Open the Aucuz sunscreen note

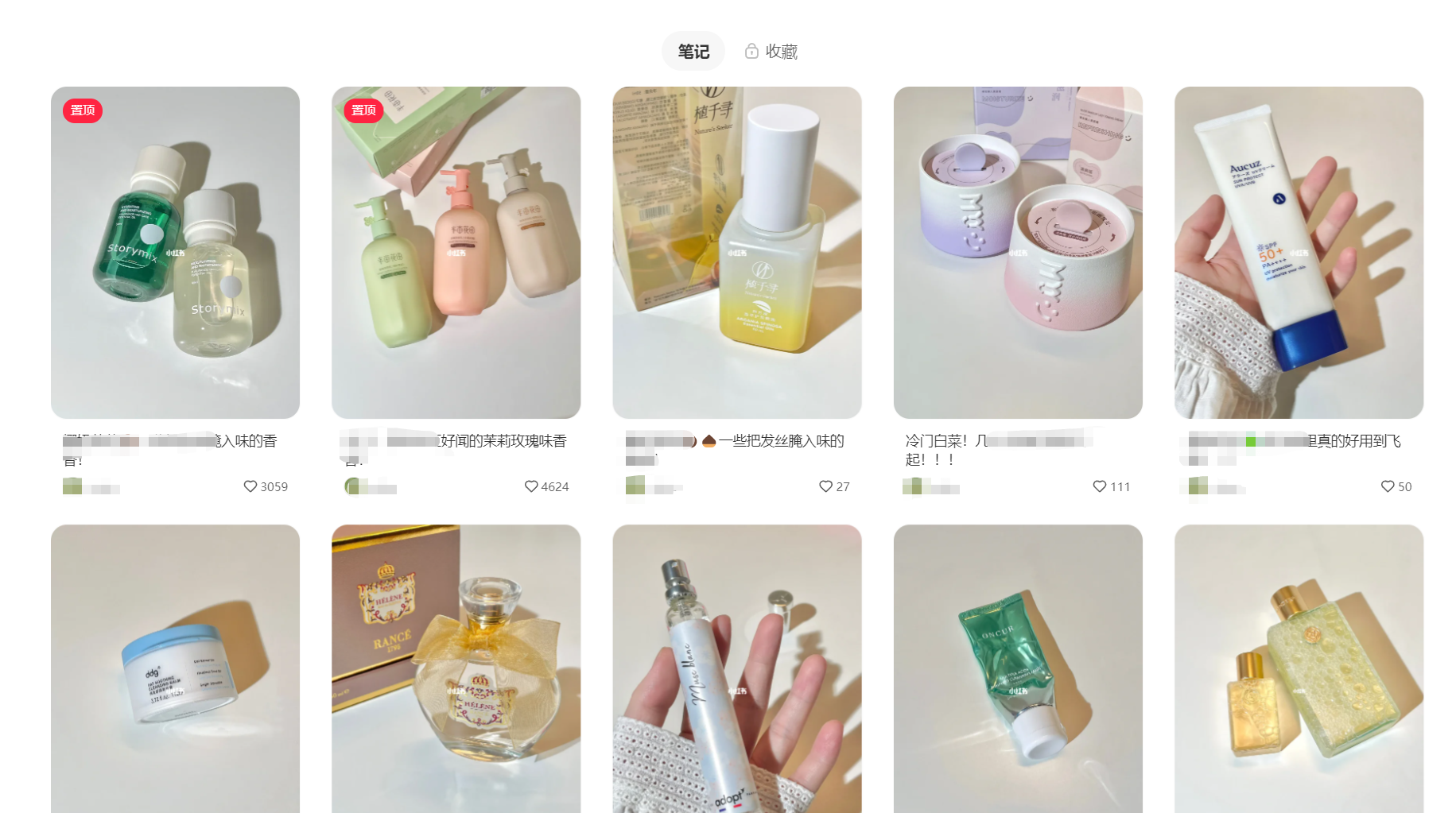coord(1298,252)
